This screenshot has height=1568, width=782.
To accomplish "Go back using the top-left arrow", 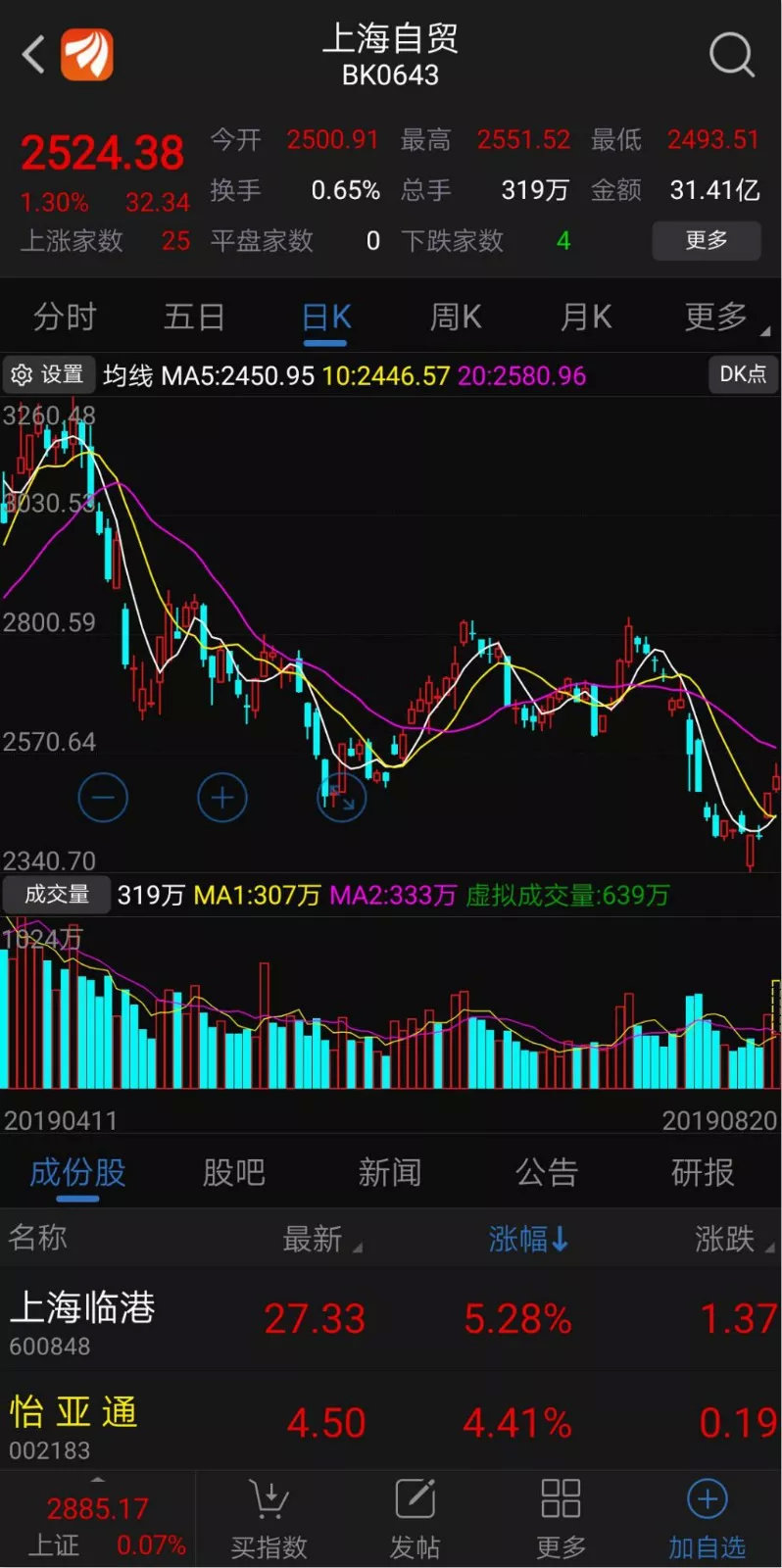I will pyautogui.click(x=33, y=55).
